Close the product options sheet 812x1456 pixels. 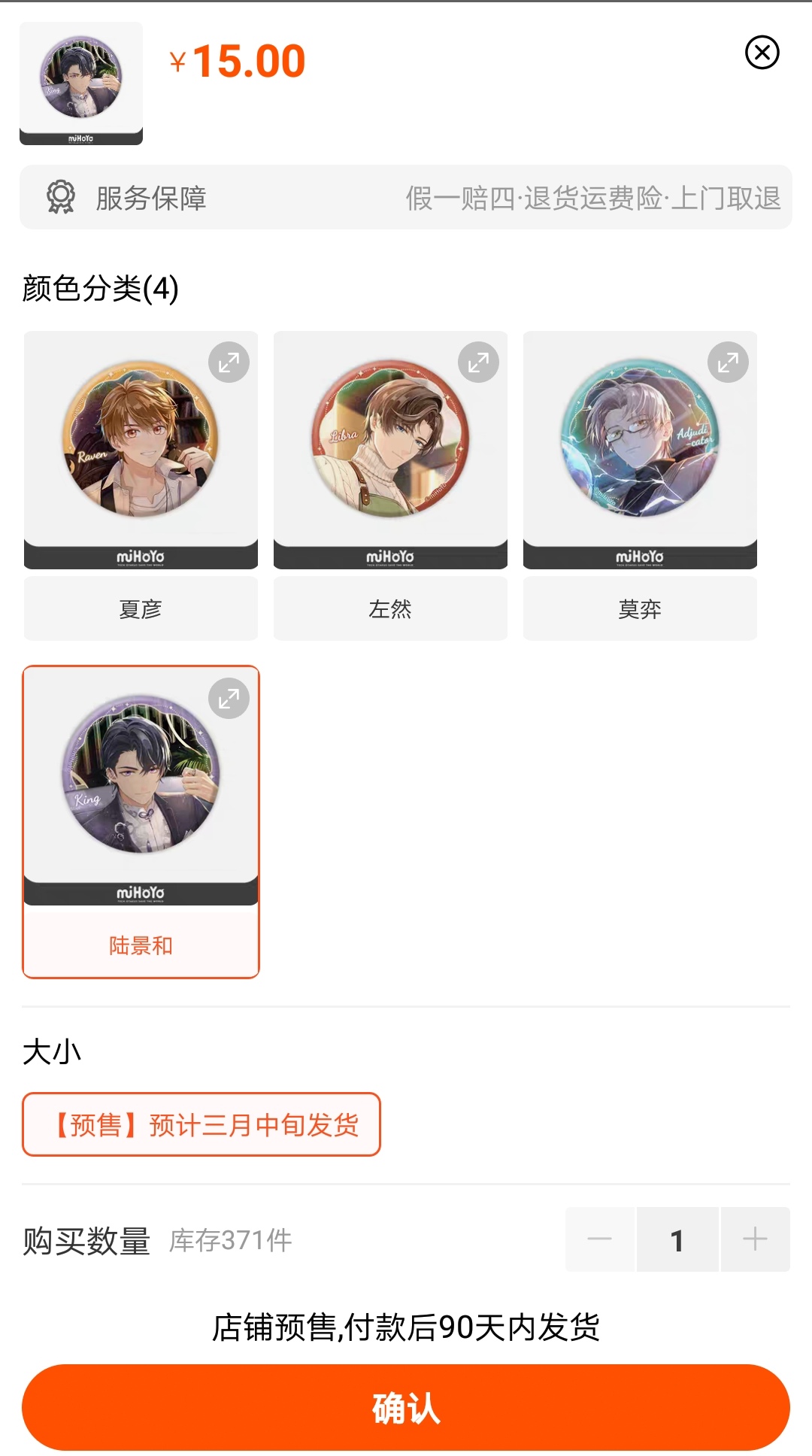tap(762, 53)
